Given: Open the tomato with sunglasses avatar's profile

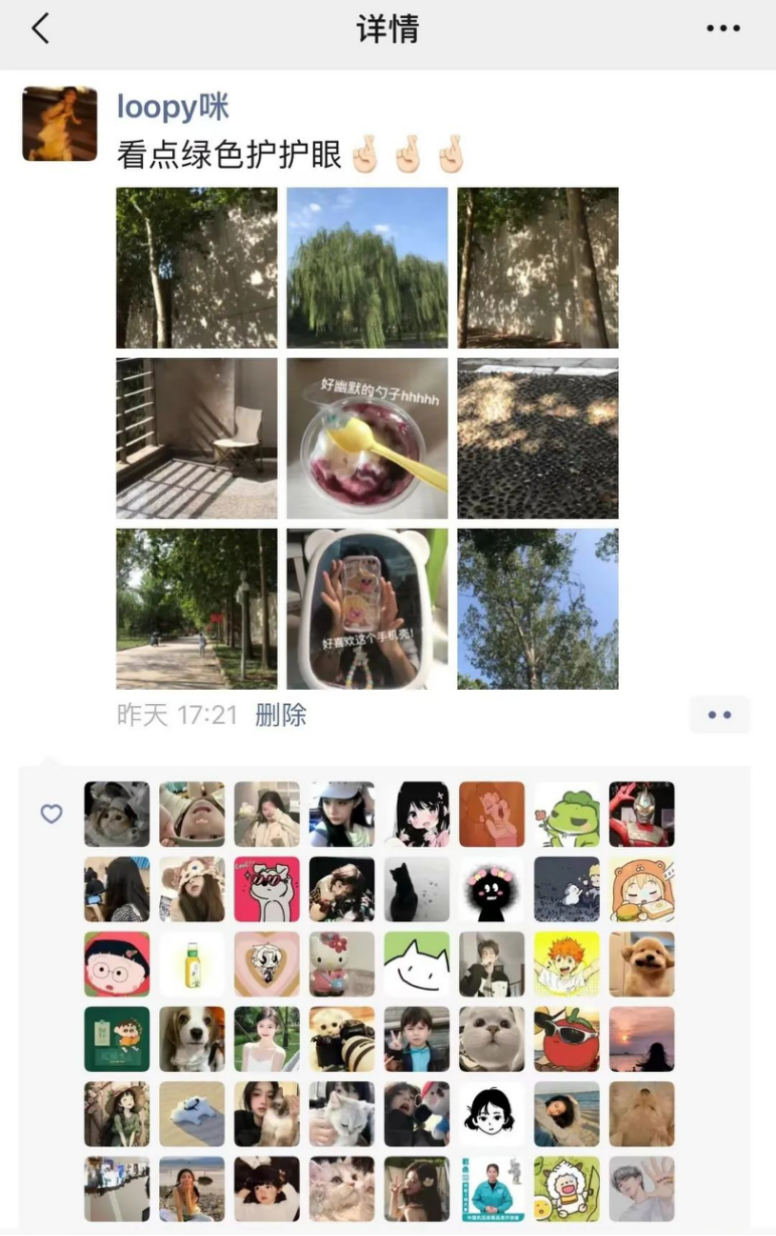Looking at the screenshot, I should (567, 1039).
